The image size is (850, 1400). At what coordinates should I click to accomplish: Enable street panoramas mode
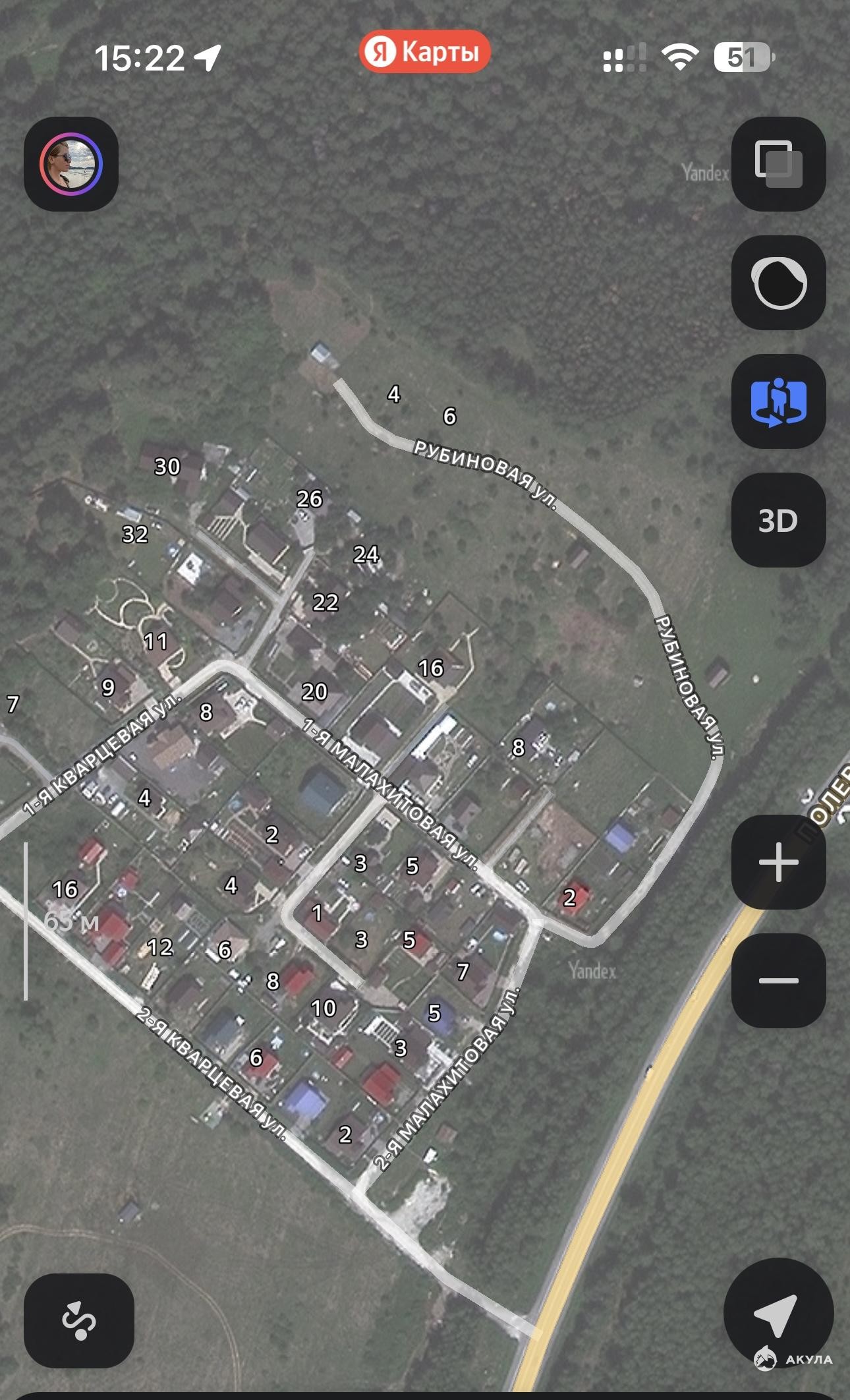(x=779, y=401)
